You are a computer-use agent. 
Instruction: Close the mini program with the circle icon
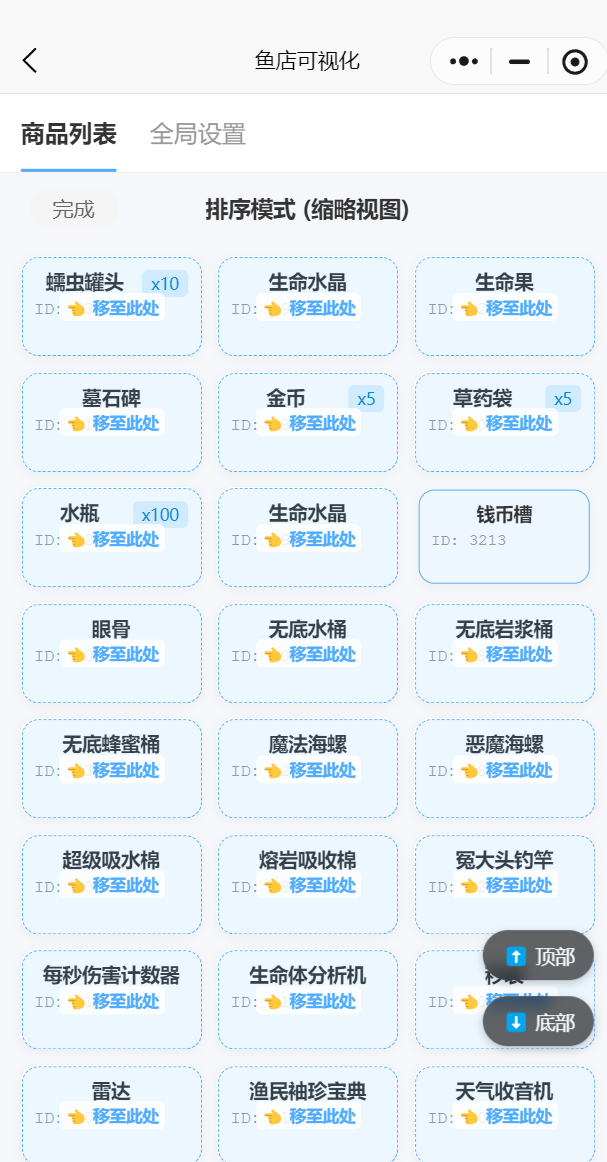575,62
